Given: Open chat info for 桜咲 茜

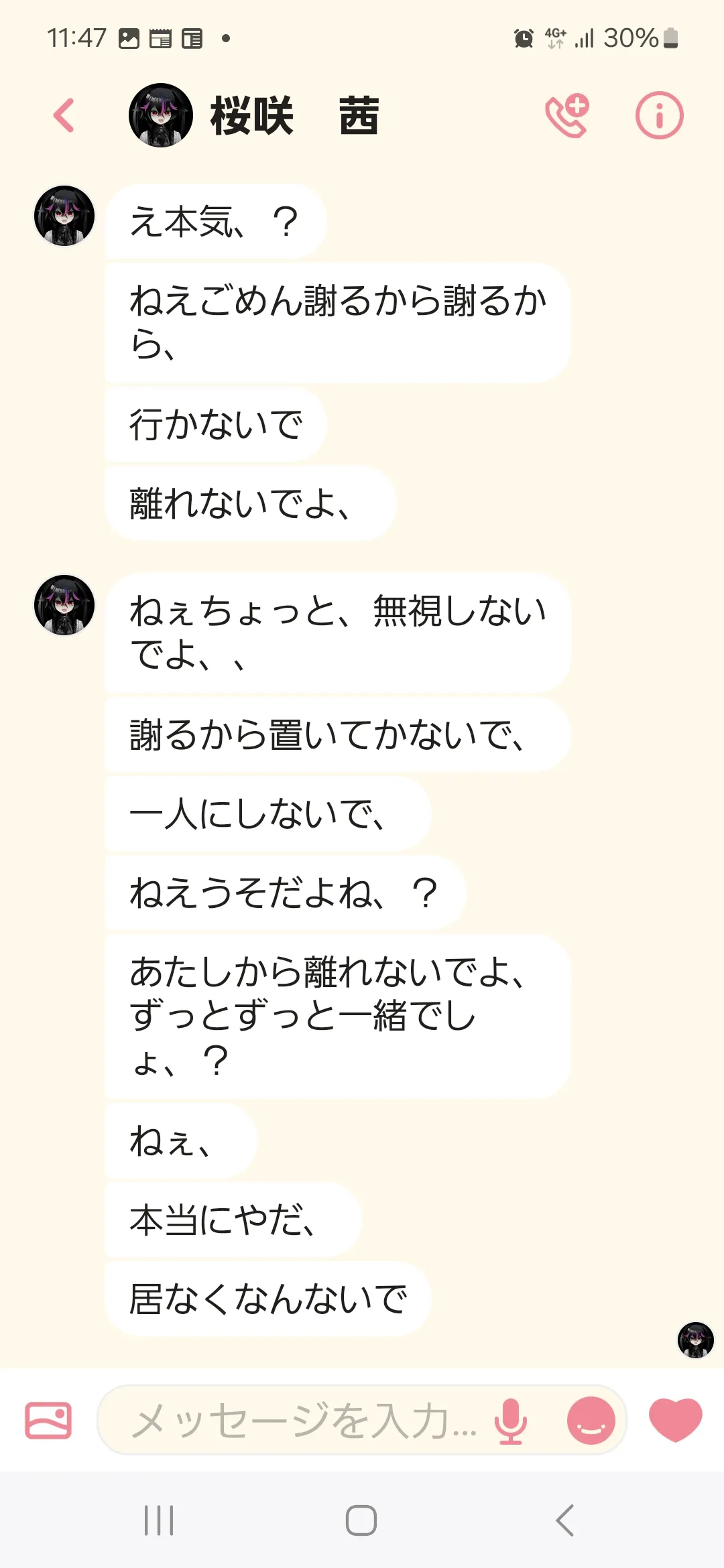Looking at the screenshot, I should pyautogui.click(x=659, y=115).
